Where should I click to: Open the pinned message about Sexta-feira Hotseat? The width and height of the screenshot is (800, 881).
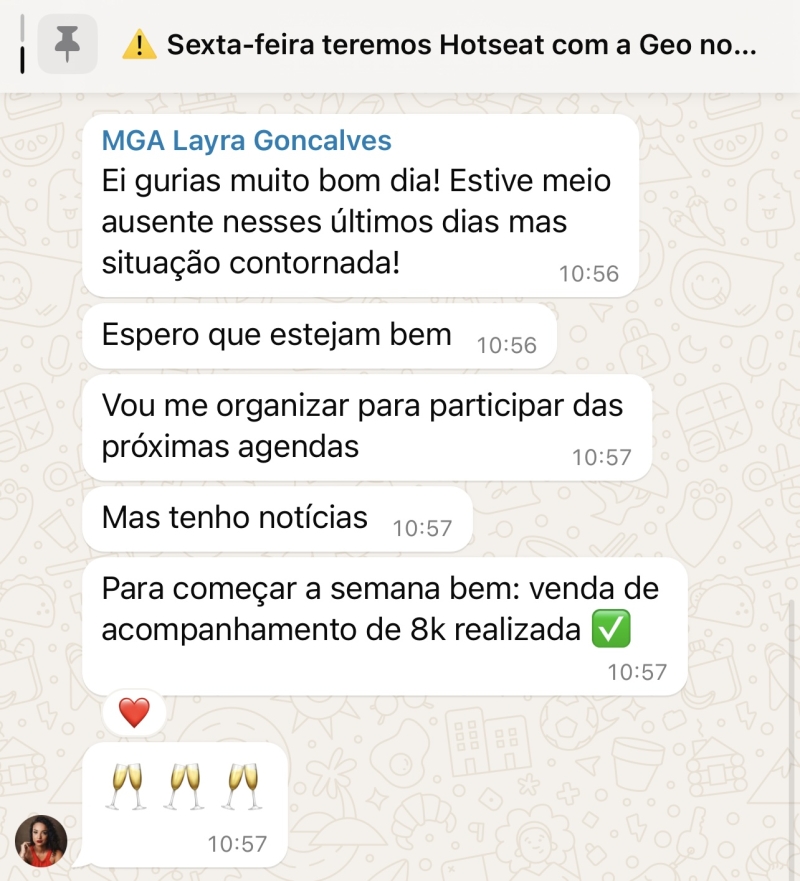click(x=440, y=45)
